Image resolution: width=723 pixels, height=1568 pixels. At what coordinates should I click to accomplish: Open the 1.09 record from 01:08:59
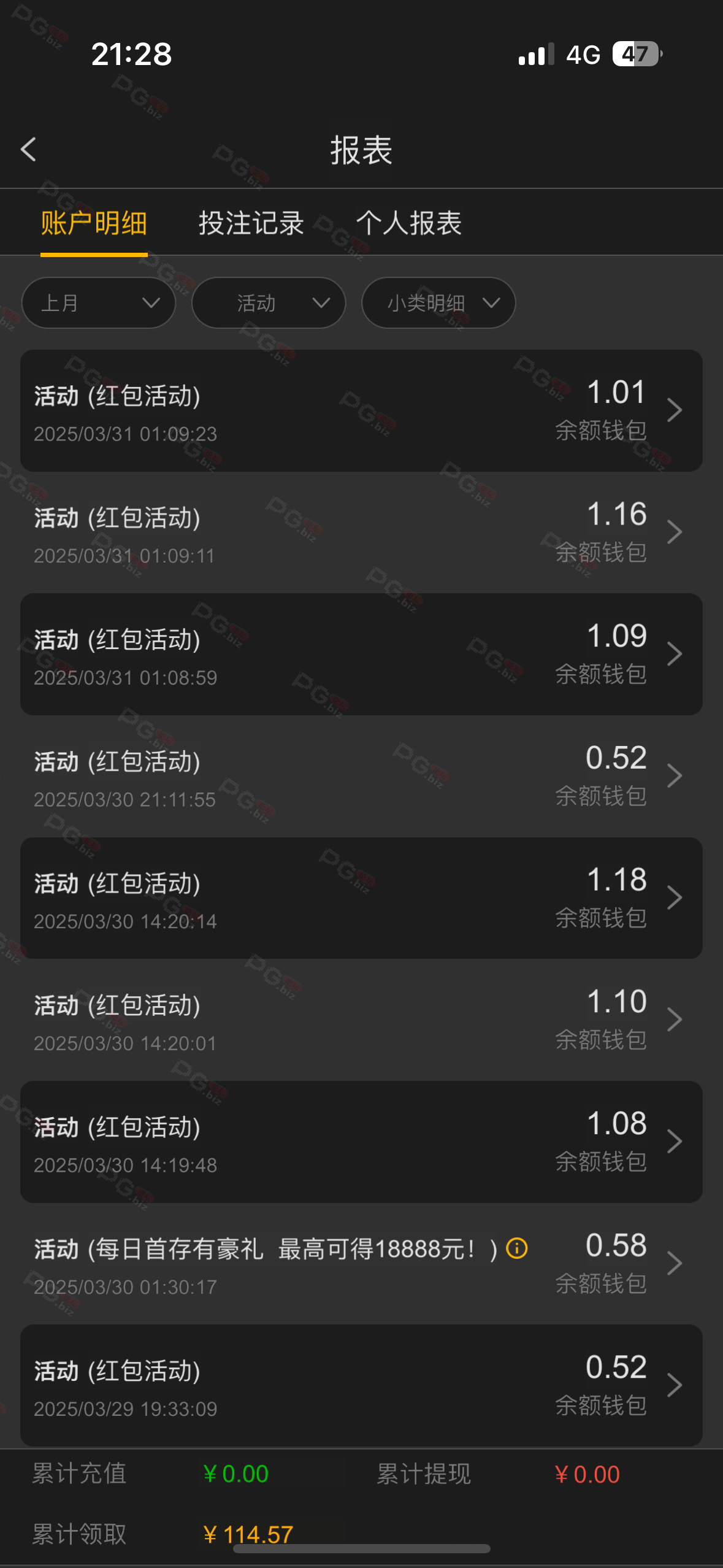point(361,654)
